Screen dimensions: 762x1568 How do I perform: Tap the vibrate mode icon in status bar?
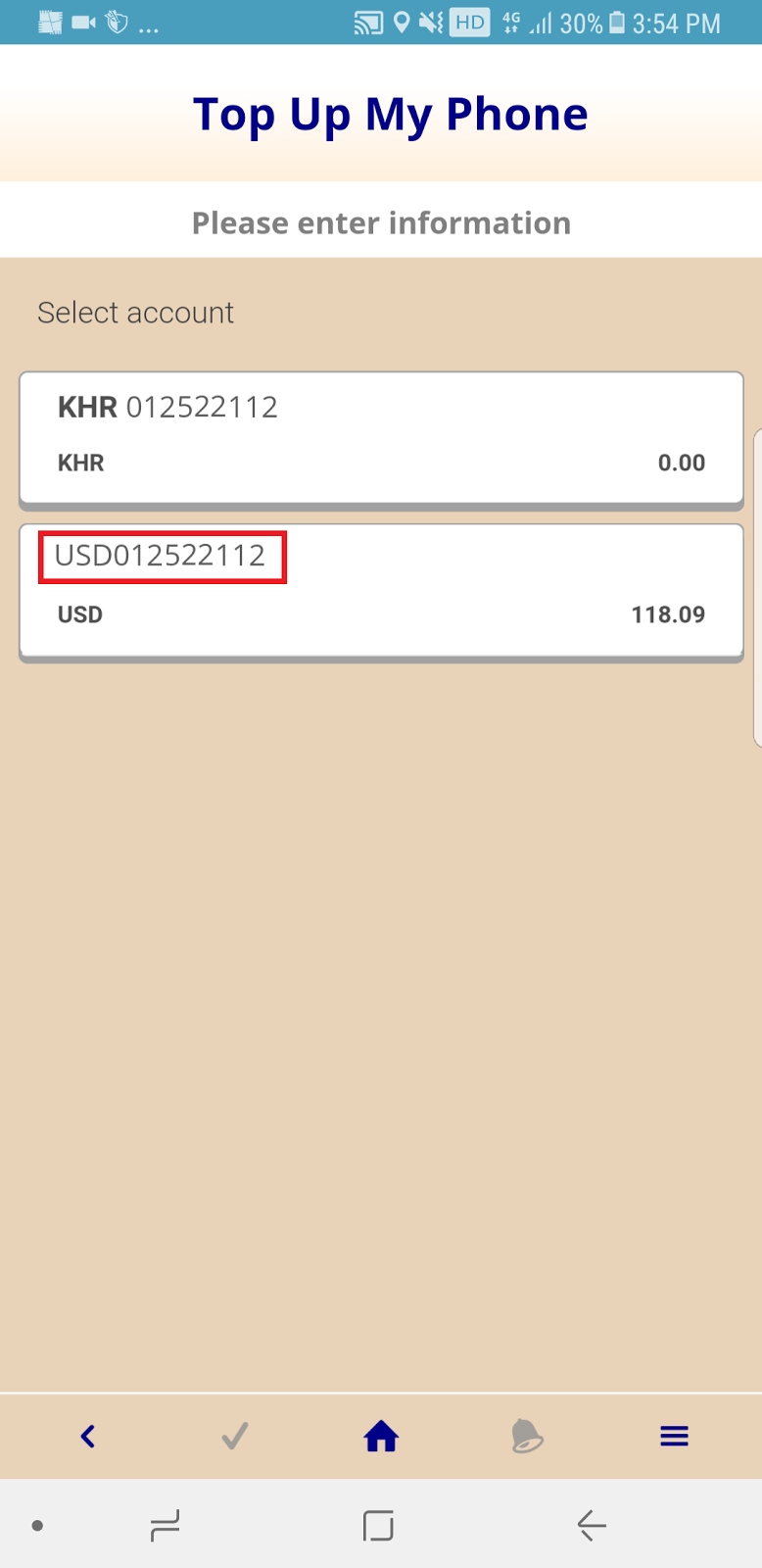(x=432, y=22)
